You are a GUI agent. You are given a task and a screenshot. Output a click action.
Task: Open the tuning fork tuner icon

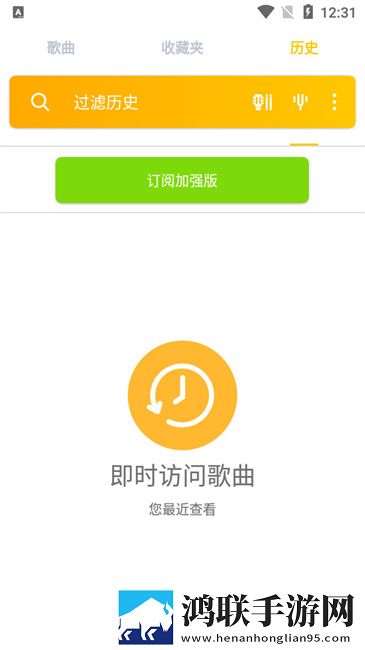(300, 102)
